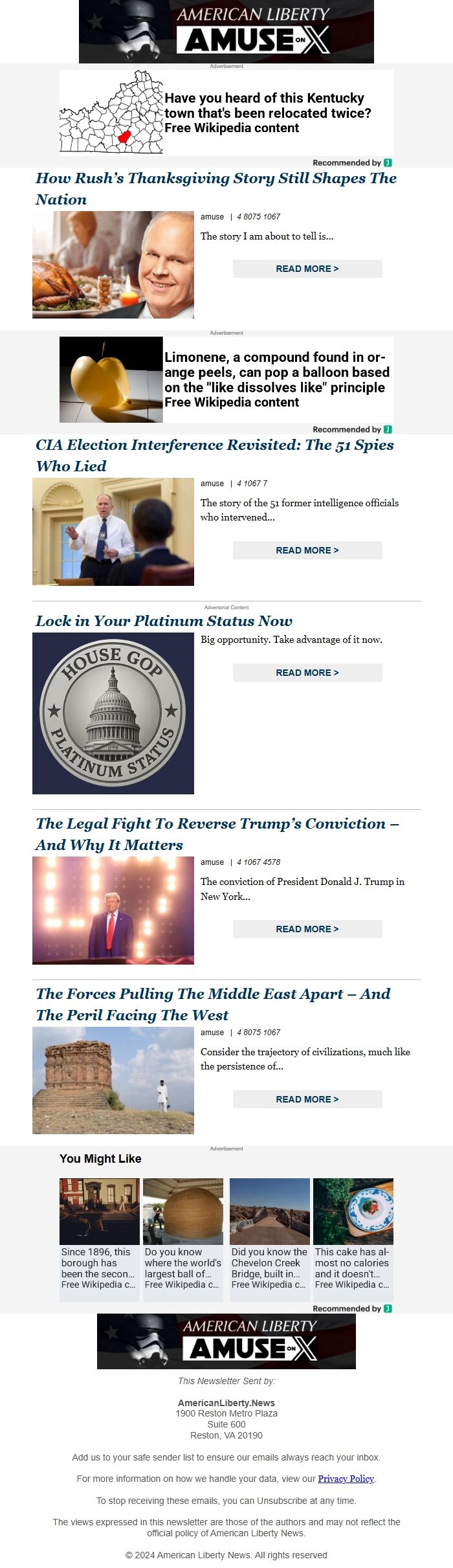Tap READ MORE under Platinum Status offer
453x1568 pixels.
tap(307, 673)
